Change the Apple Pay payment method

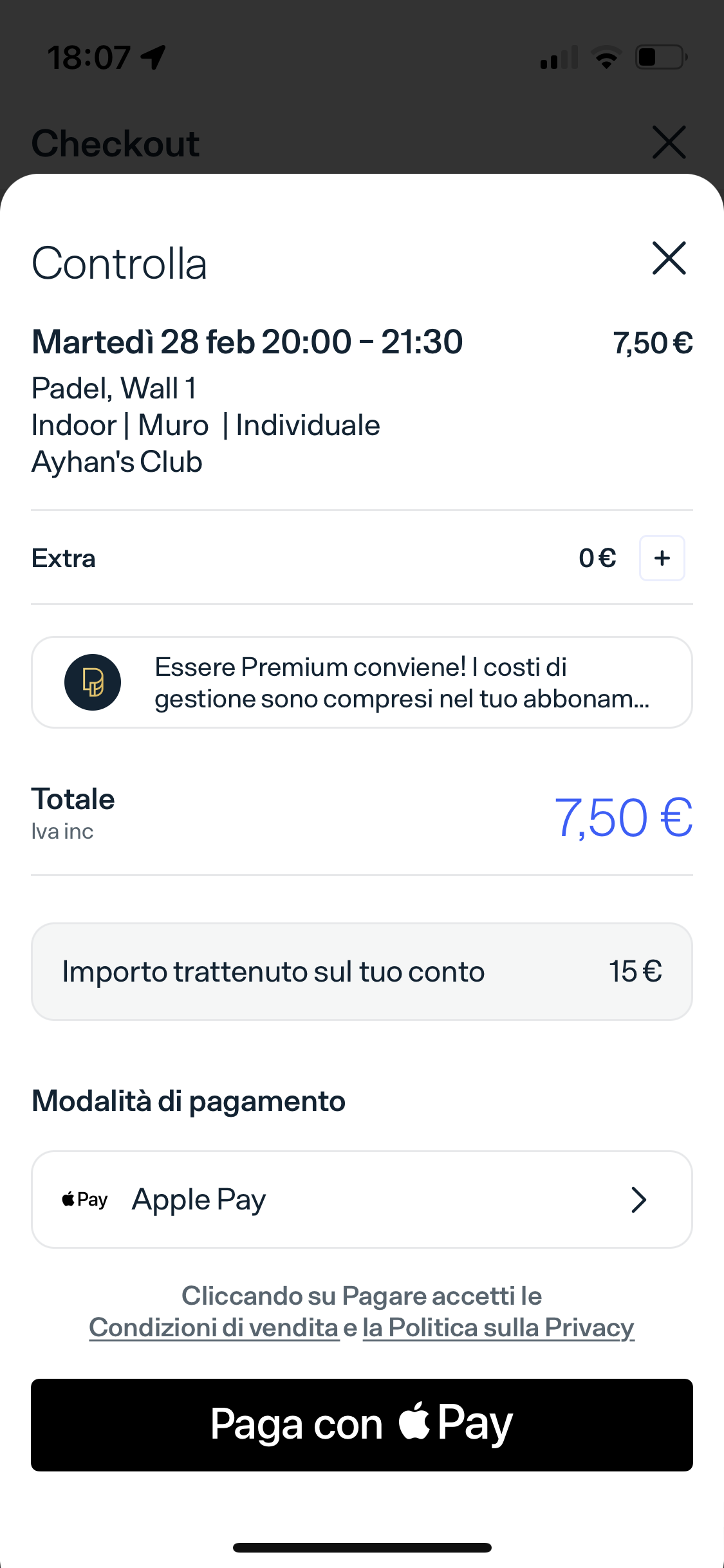[x=362, y=1199]
